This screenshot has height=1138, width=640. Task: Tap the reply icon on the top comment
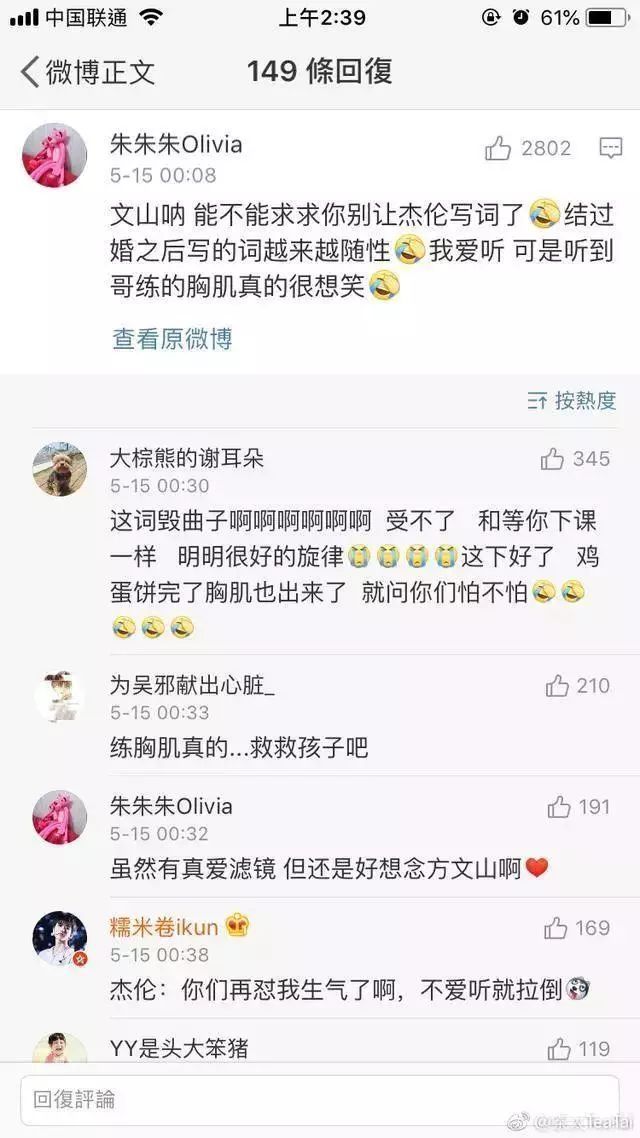(x=610, y=149)
